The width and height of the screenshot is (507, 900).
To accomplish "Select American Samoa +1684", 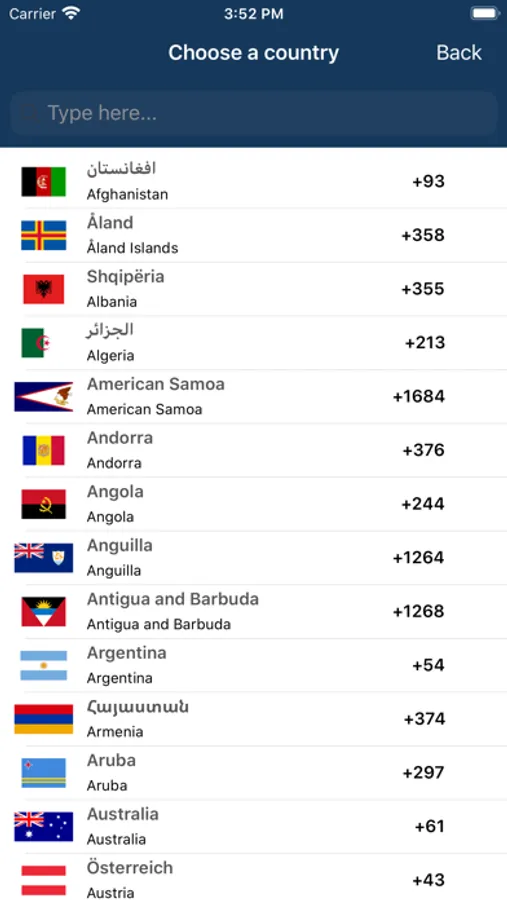I will coord(253,397).
